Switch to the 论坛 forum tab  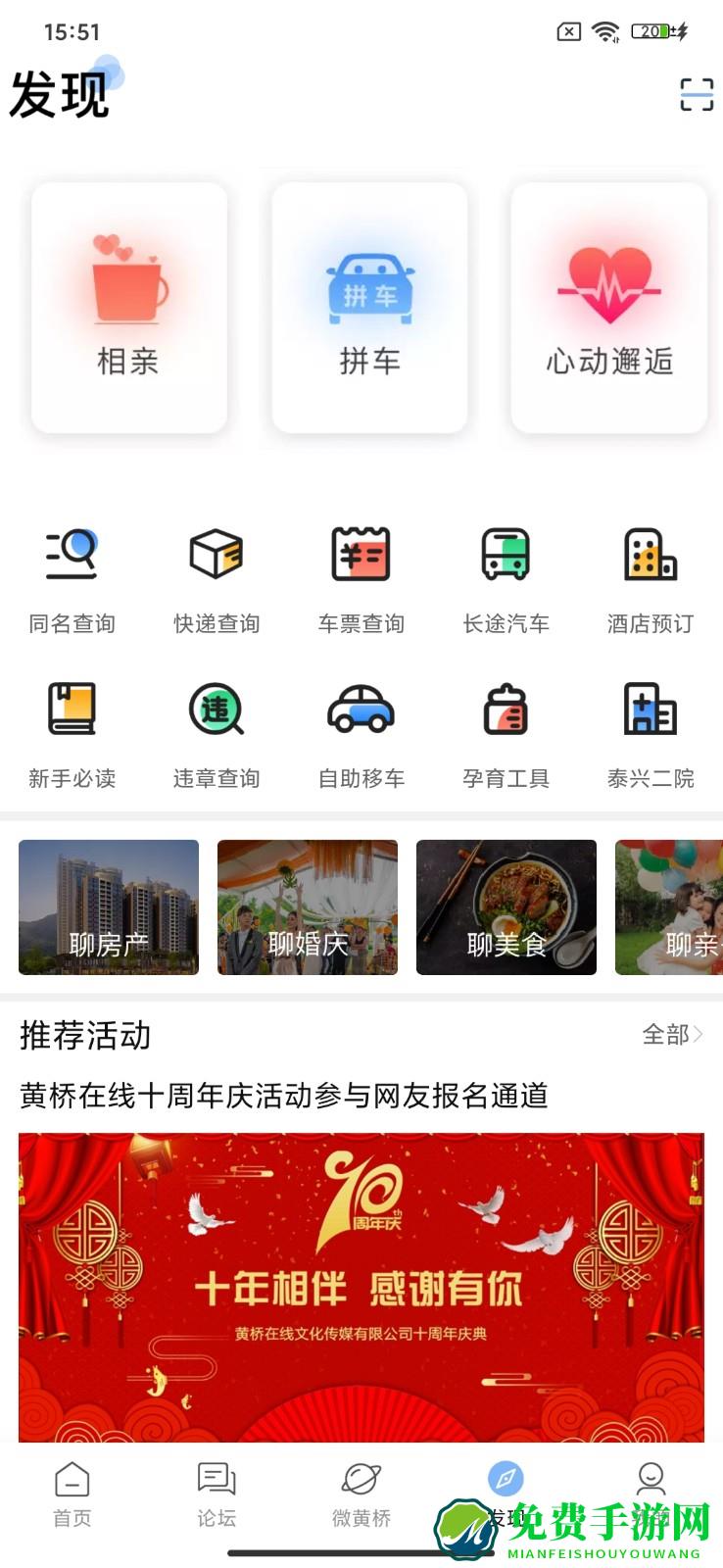coord(217,1490)
